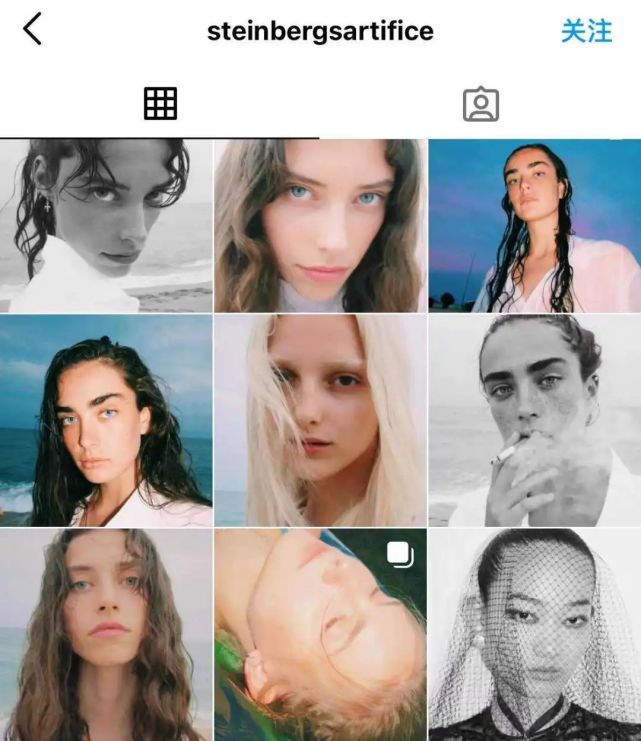Open the color photo with sea waves behind
The image size is (641, 741).
(x=106, y=420)
